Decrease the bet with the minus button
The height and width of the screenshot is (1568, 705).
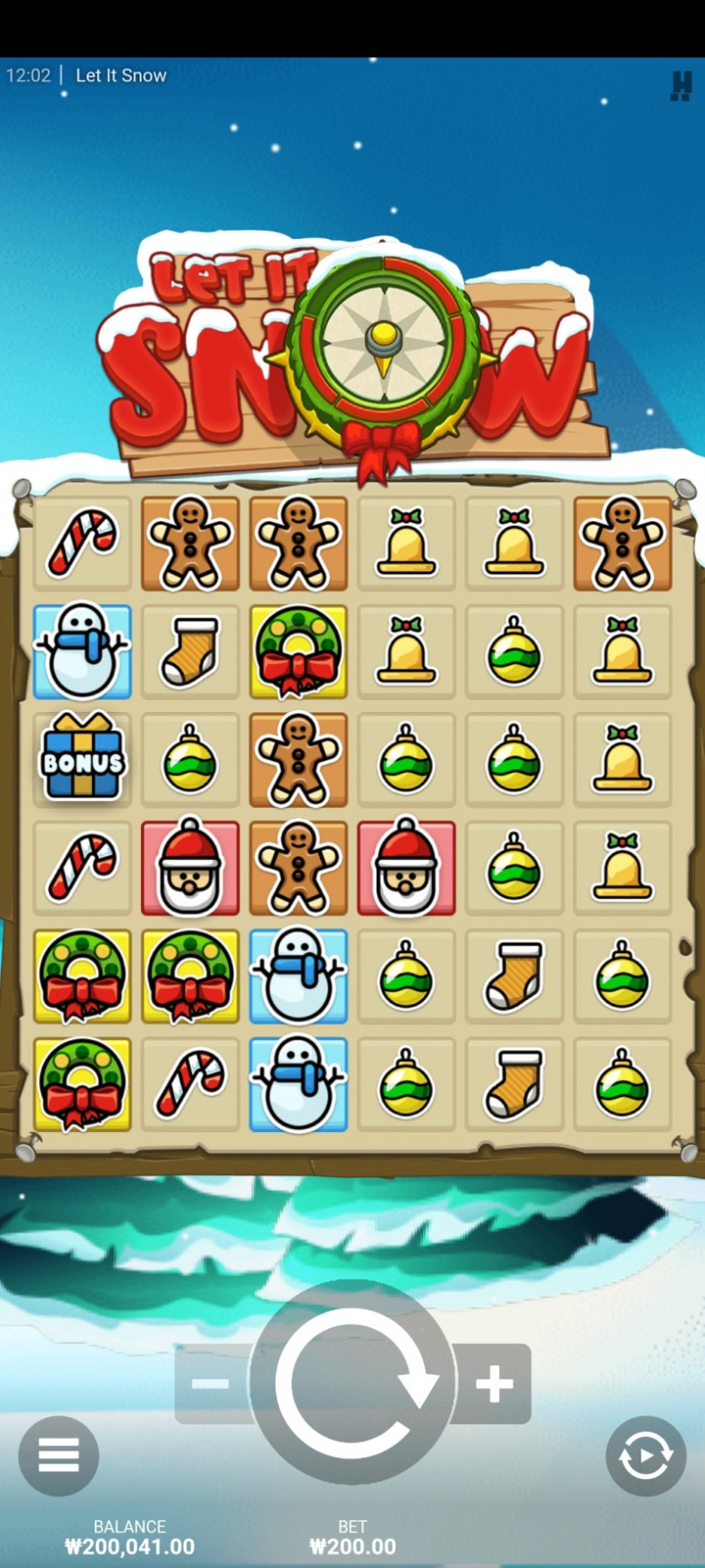coord(210,1383)
